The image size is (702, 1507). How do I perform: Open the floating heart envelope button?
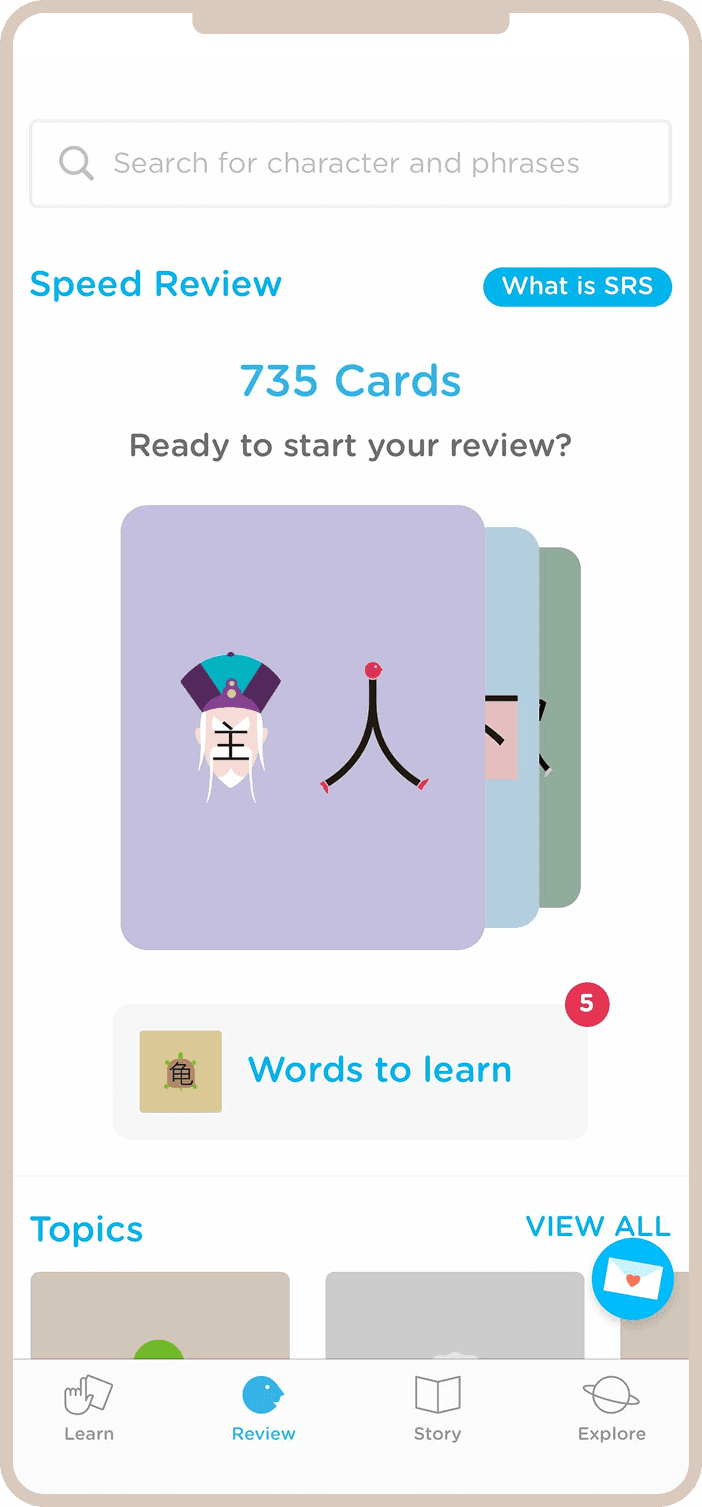(632, 1279)
